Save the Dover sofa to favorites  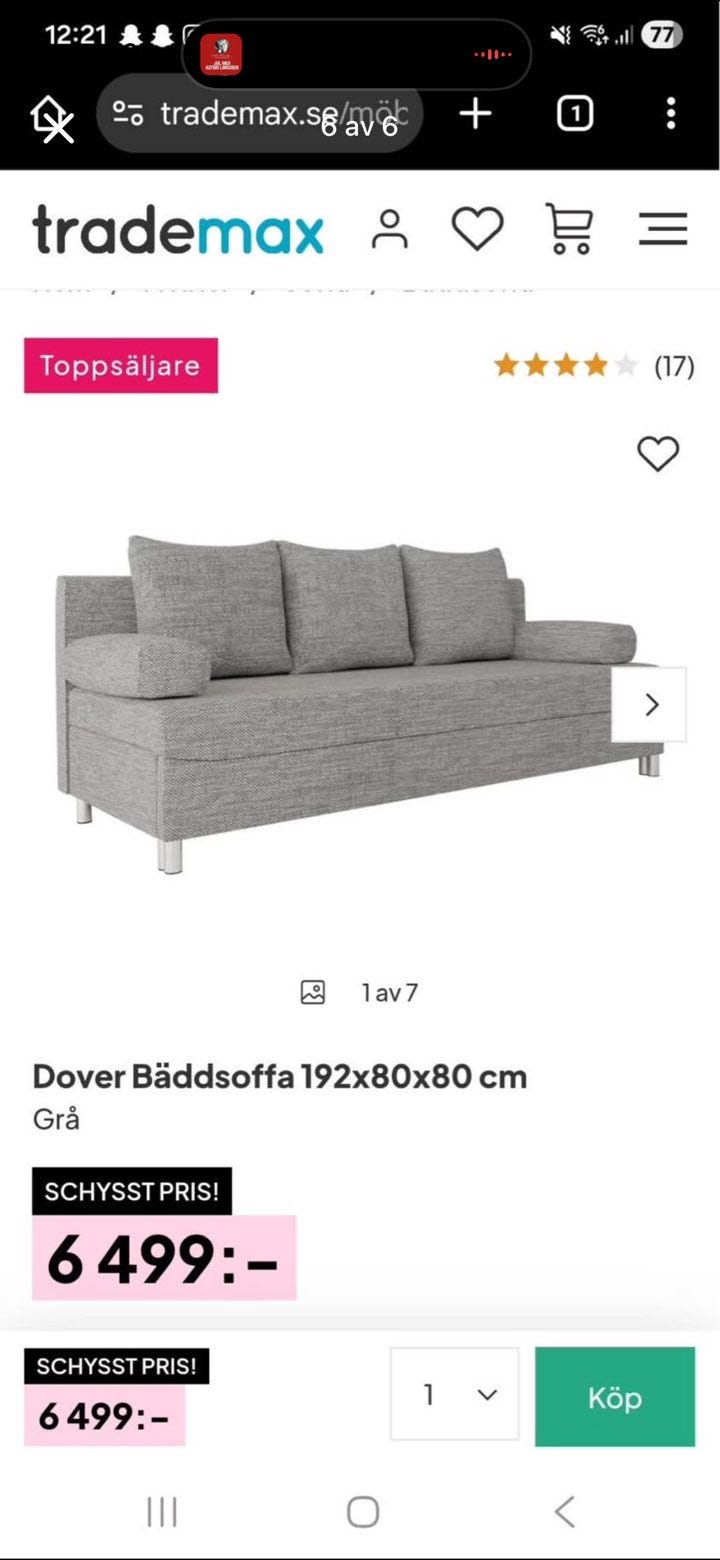click(658, 454)
